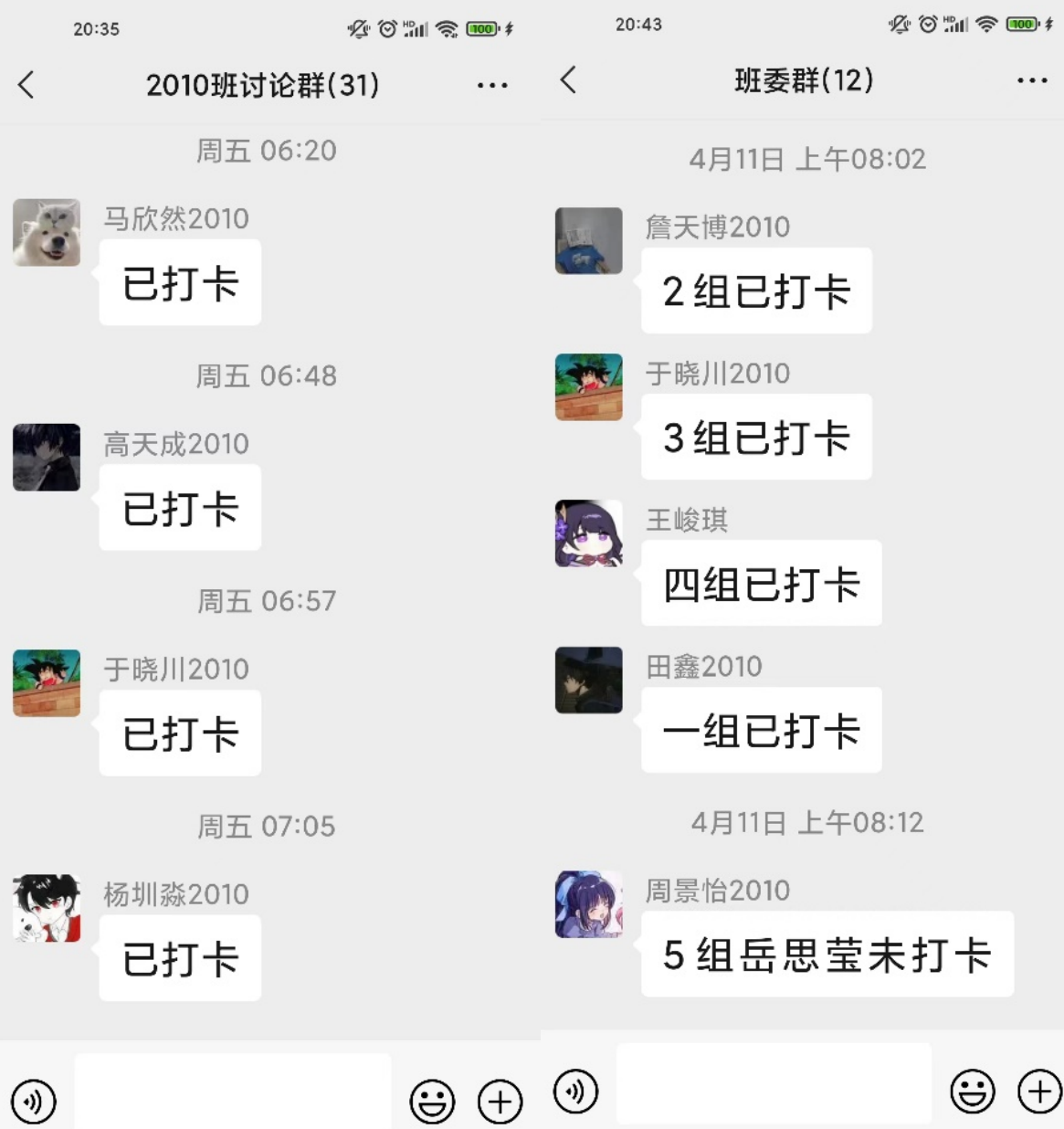Open 詹天博2010's avatar

[x=588, y=242]
